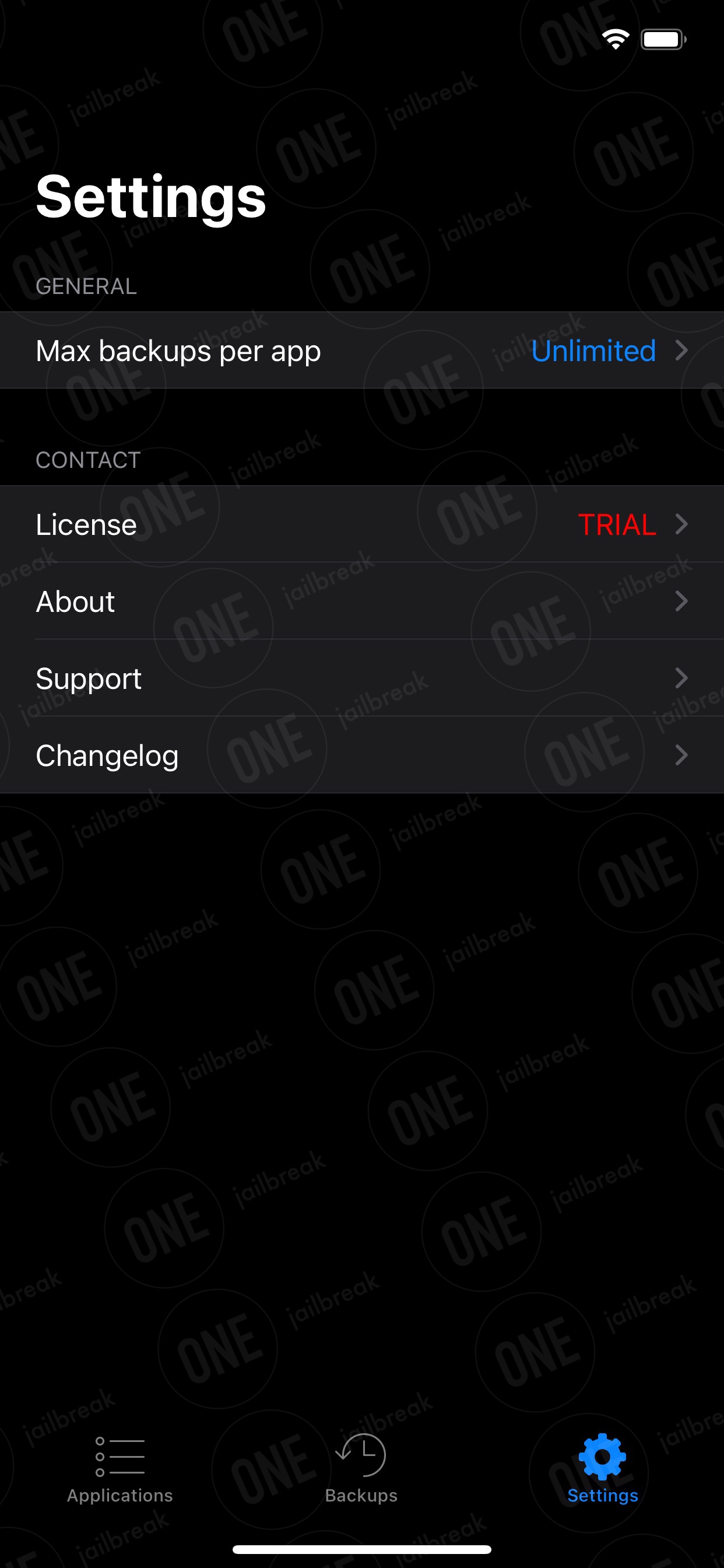724x1568 pixels.
Task: Open Max backups per app setting
Action: click(x=362, y=351)
